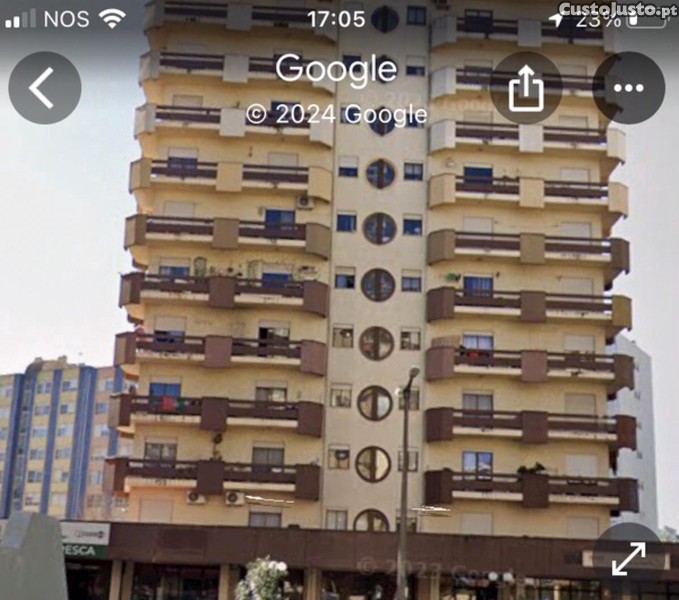Open the more options menu
This screenshot has height=600, width=679.
(628, 88)
